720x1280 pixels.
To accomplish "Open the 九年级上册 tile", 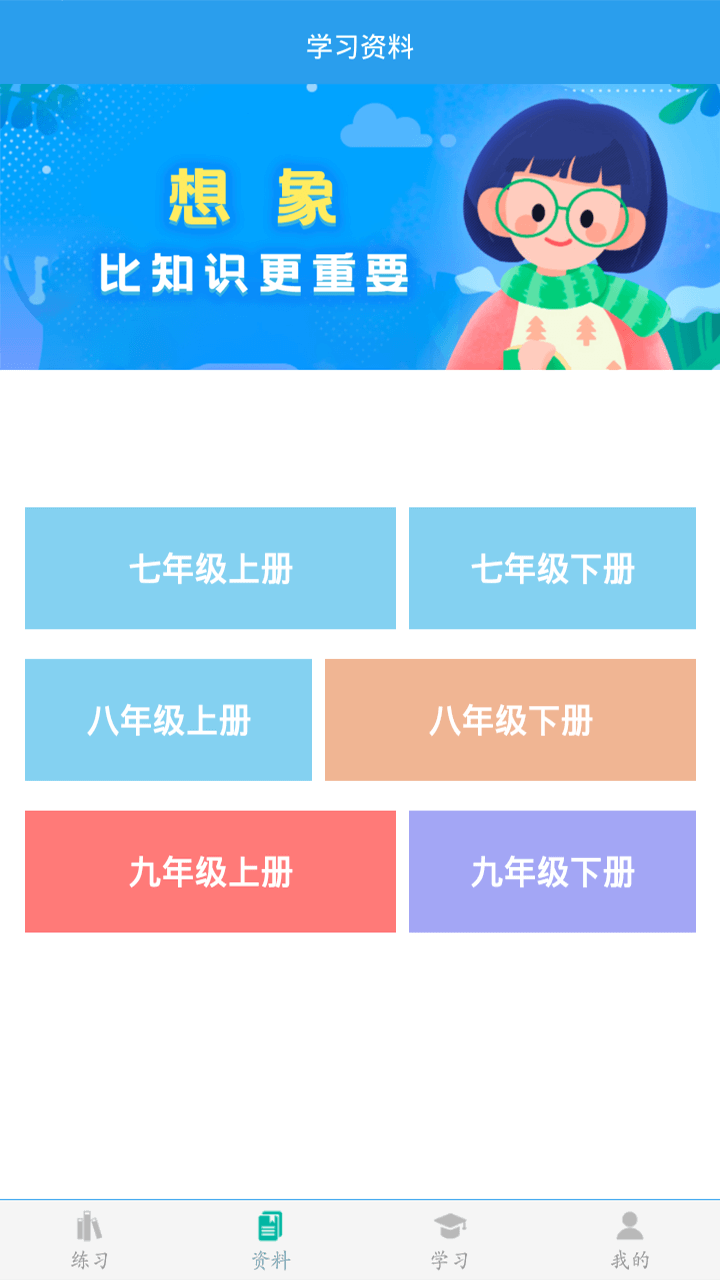I will (x=210, y=872).
